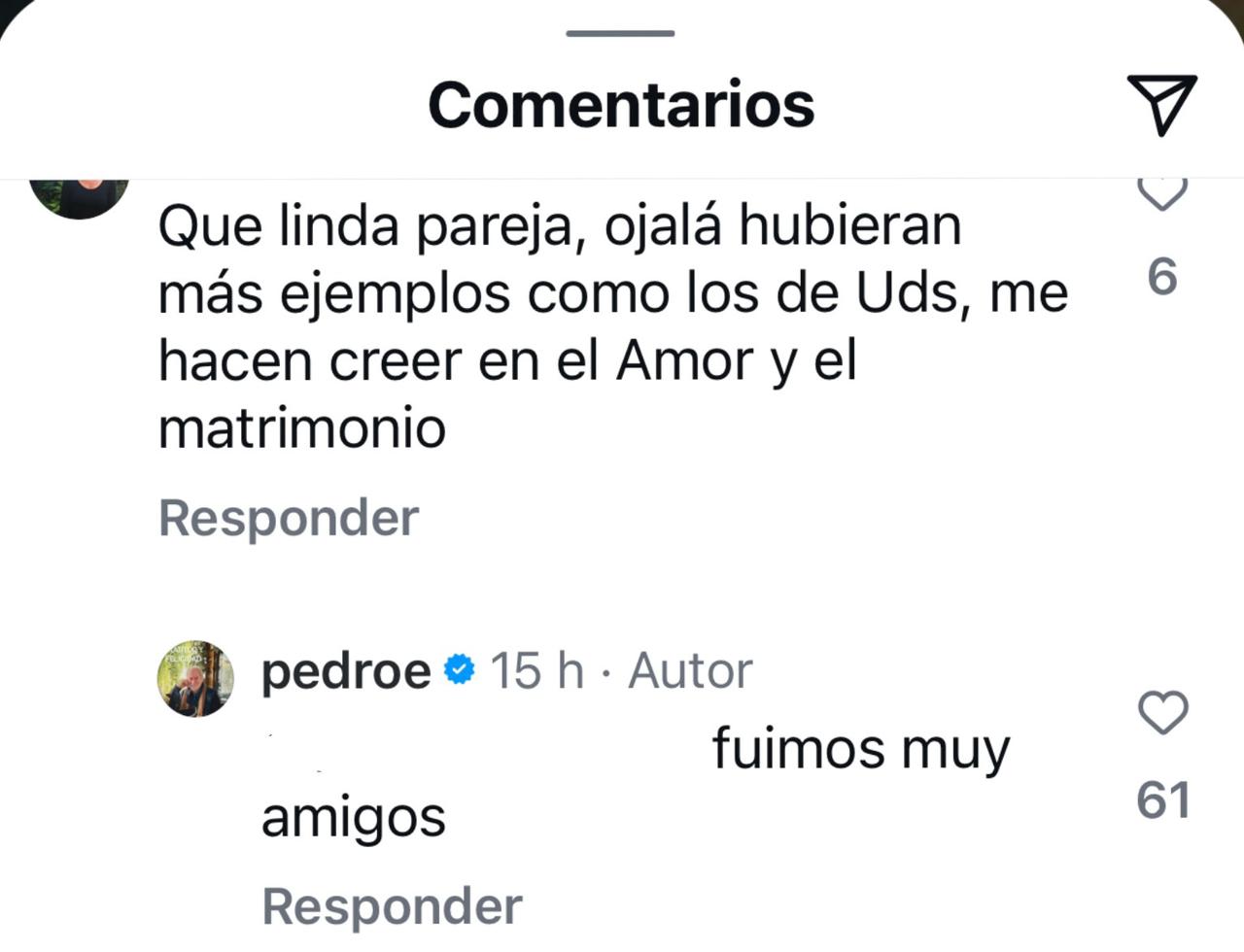
Task: Like the comment about the linda pareja
Action: pyautogui.click(x=1162, y=194)
